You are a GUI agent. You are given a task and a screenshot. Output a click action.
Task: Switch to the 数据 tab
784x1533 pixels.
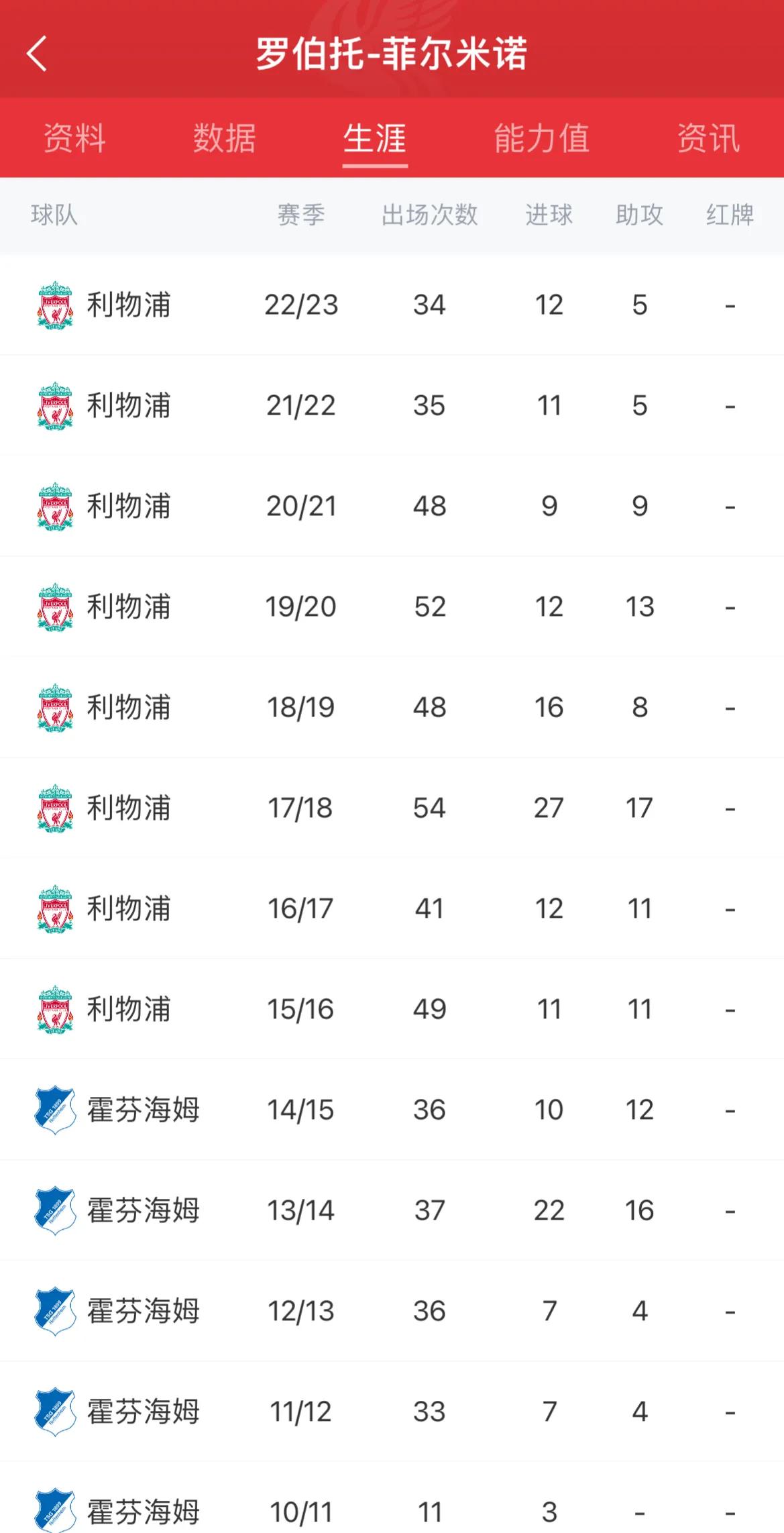click(225, 139)
